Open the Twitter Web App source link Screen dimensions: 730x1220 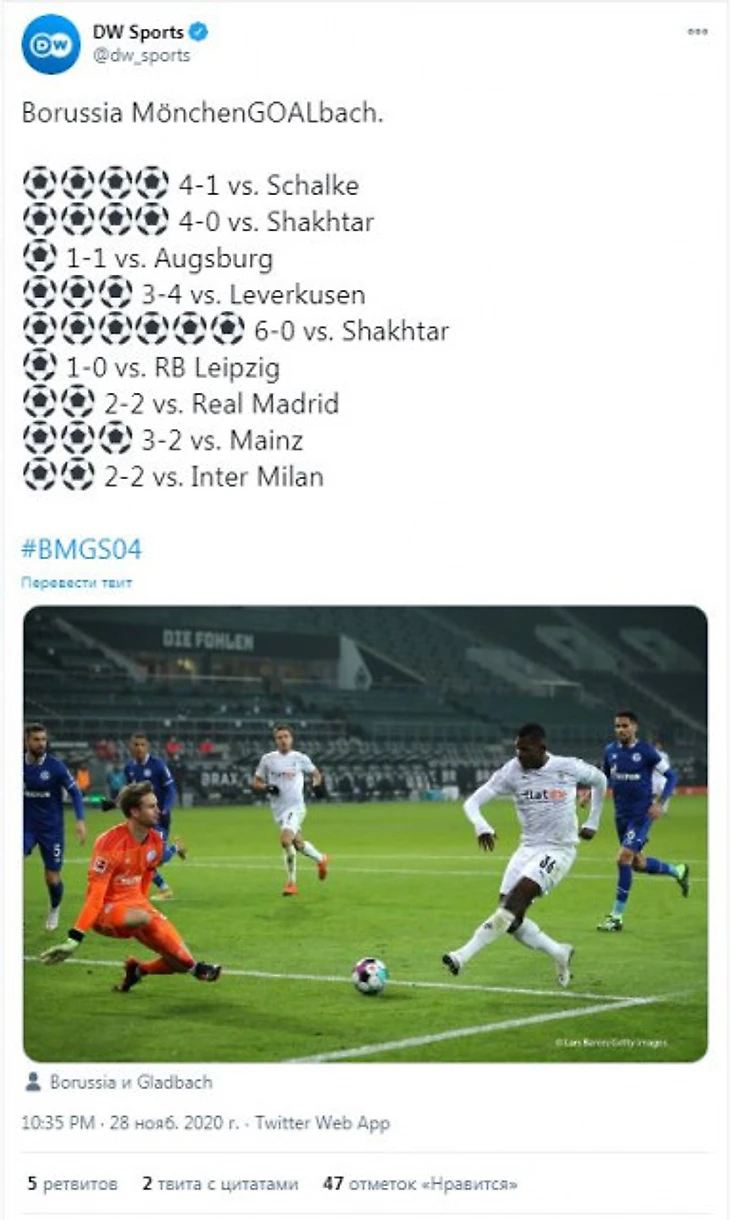click(322, 1123)
